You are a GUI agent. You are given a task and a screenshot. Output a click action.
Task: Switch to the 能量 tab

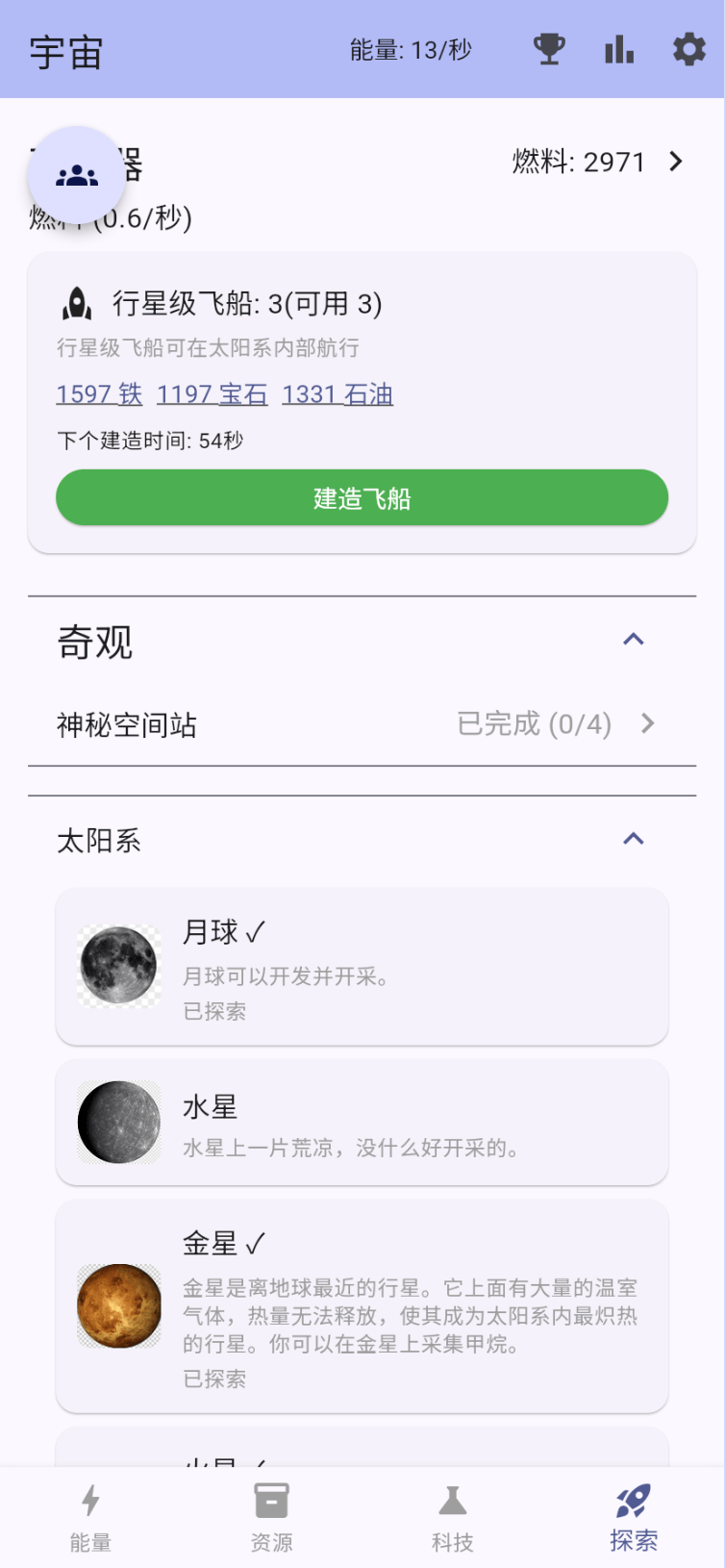point(90,1518)
